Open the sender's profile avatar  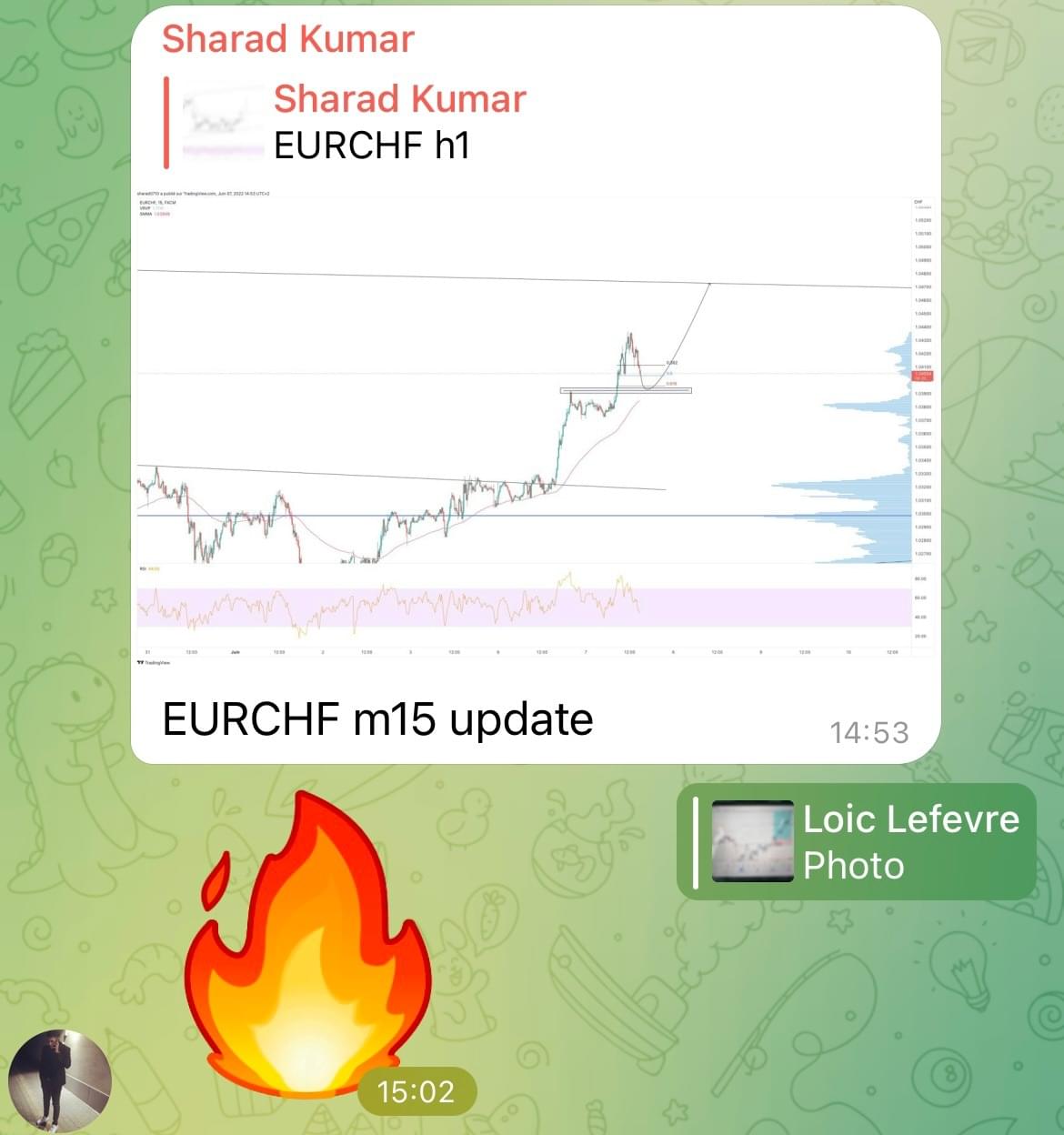click(60, 1081)
